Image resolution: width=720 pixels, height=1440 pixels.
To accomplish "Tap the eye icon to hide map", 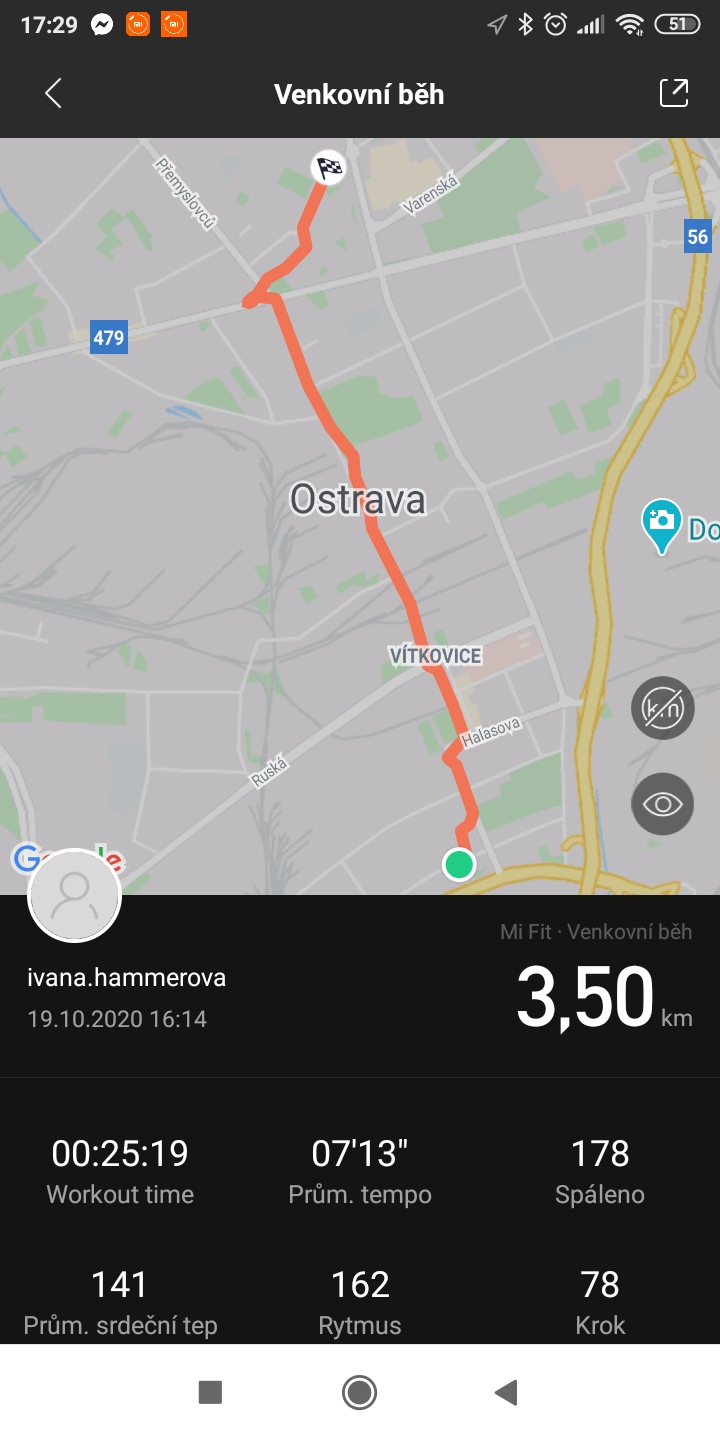I will coord(663,803).
